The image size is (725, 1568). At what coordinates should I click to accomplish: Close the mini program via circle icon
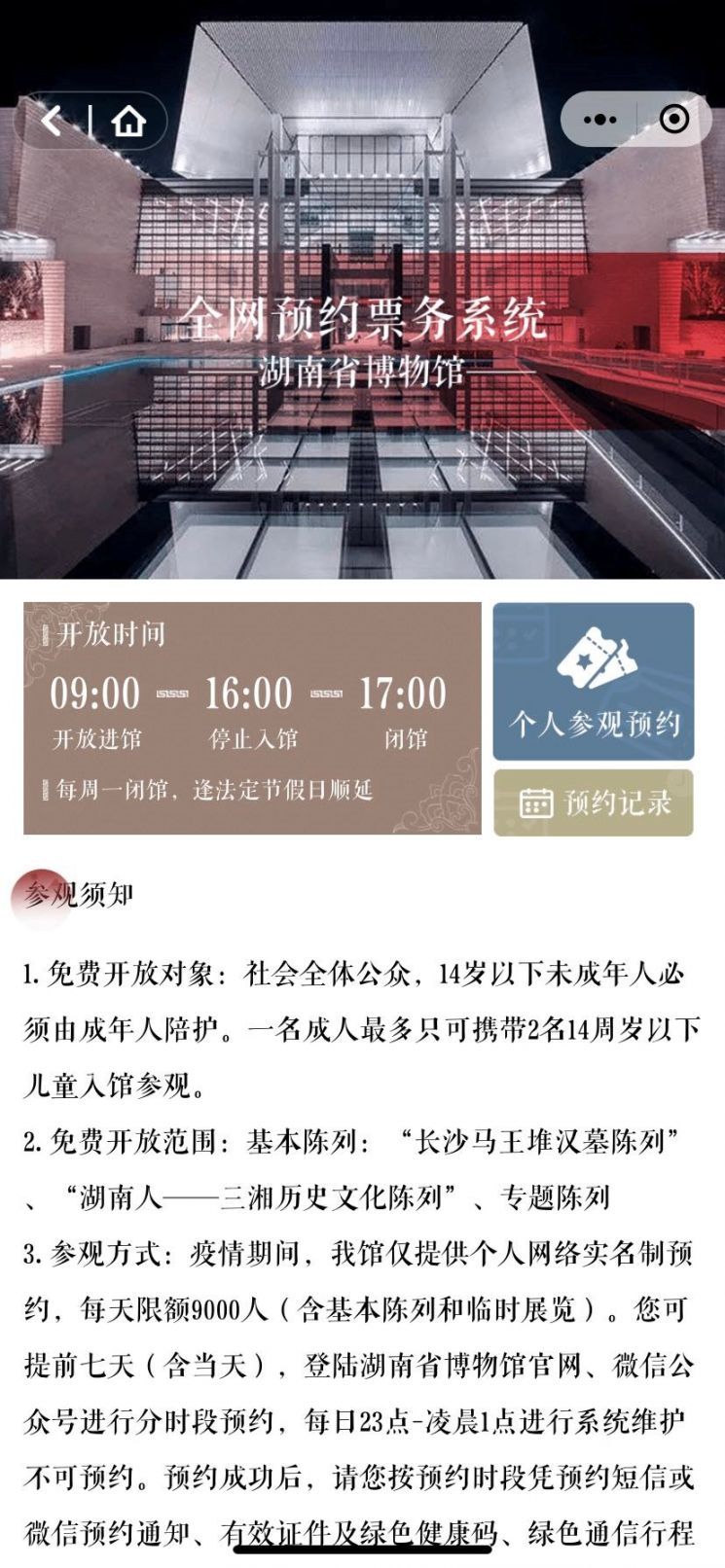pos(673,120)
